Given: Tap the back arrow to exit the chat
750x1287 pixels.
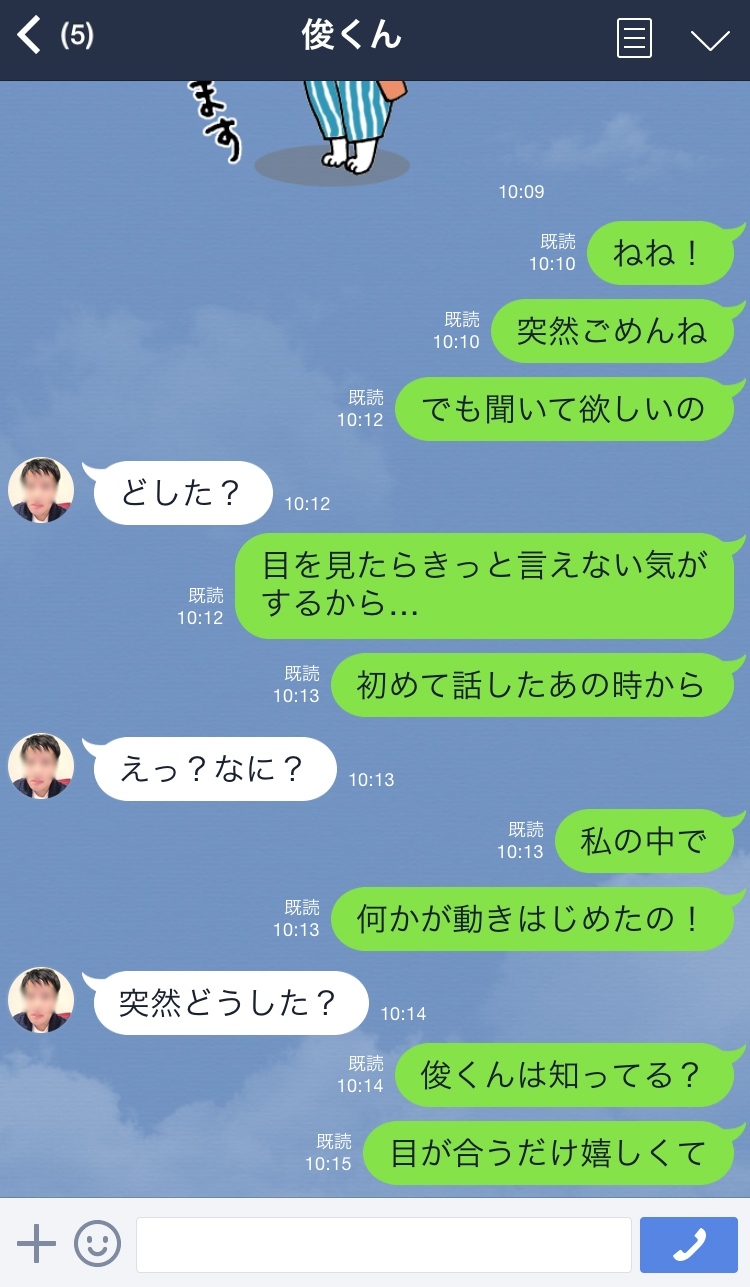Looking at the screenshot, I should 27,34.
